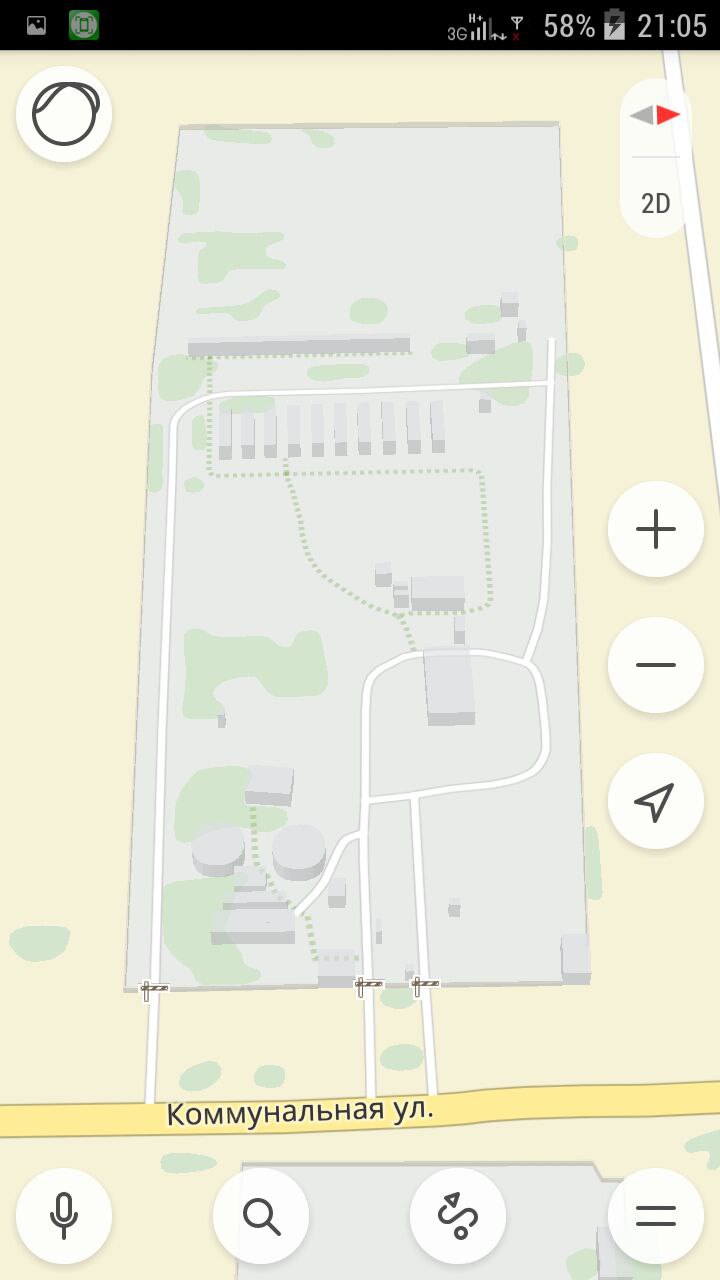The image size is (720, 1280).
Task: Open the search magnifier
Action: point(261,1216)
